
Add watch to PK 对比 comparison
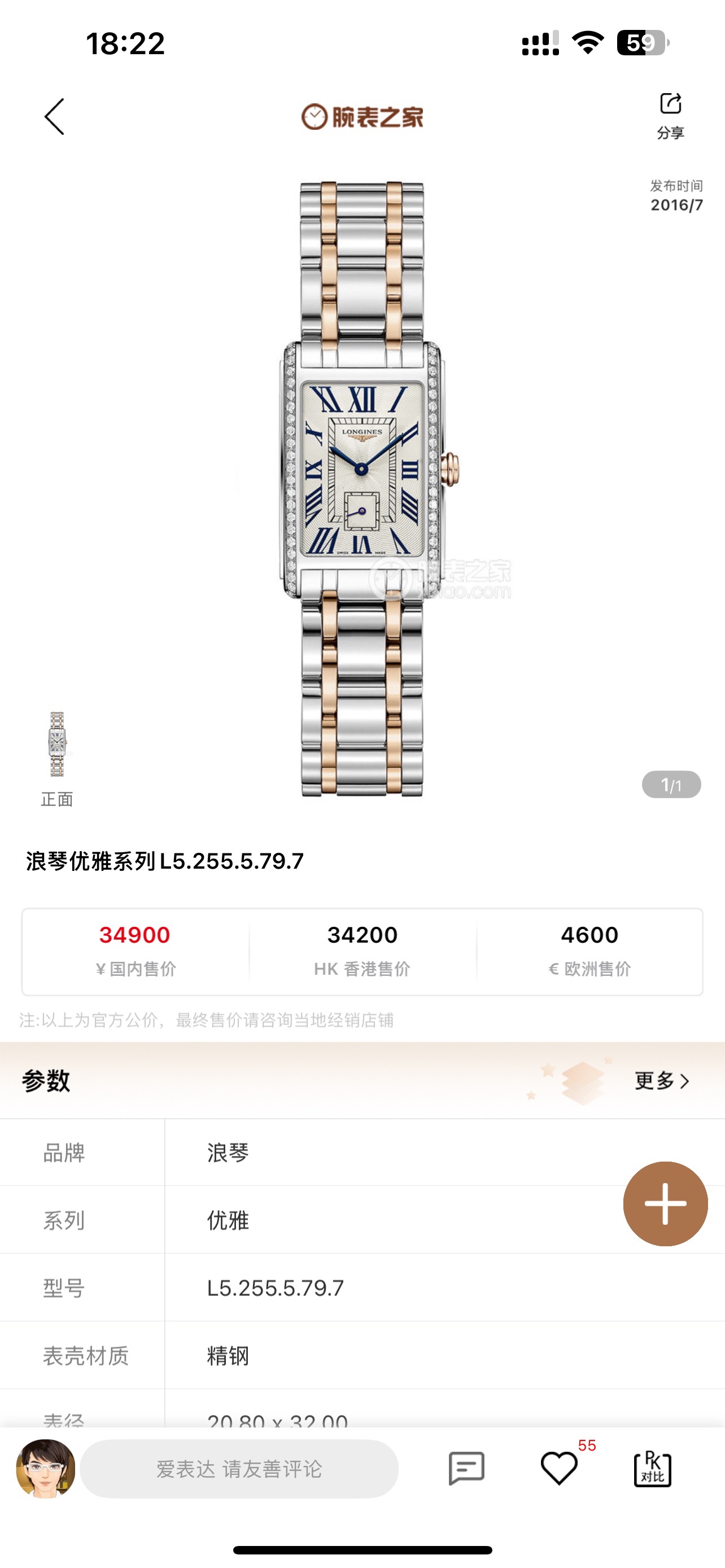coord(653,1468)
